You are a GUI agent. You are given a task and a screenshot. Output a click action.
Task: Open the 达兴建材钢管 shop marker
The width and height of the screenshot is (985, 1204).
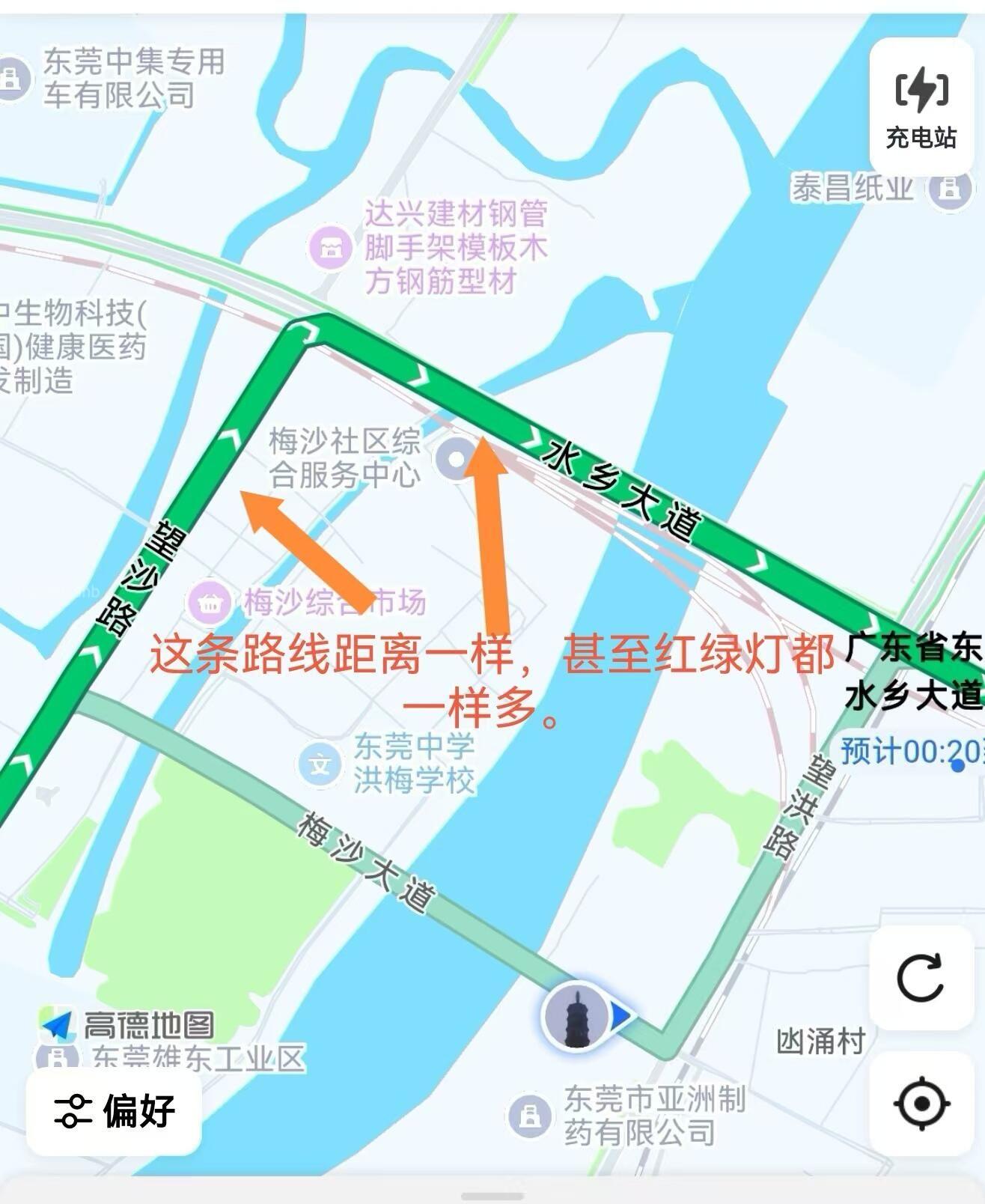[x=330, y=246]
